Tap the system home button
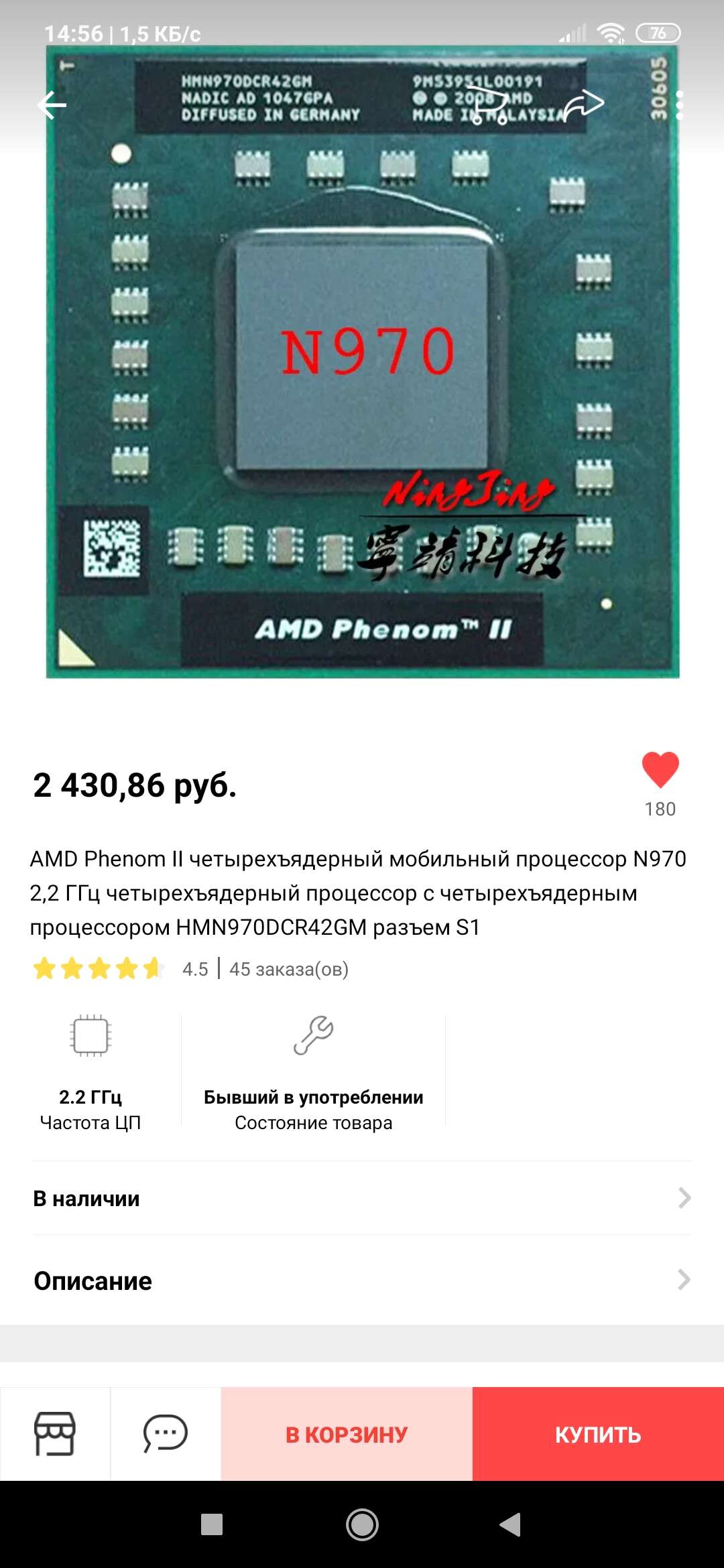This screenshot has width=724, height=1568. [x=362, y=1524]
